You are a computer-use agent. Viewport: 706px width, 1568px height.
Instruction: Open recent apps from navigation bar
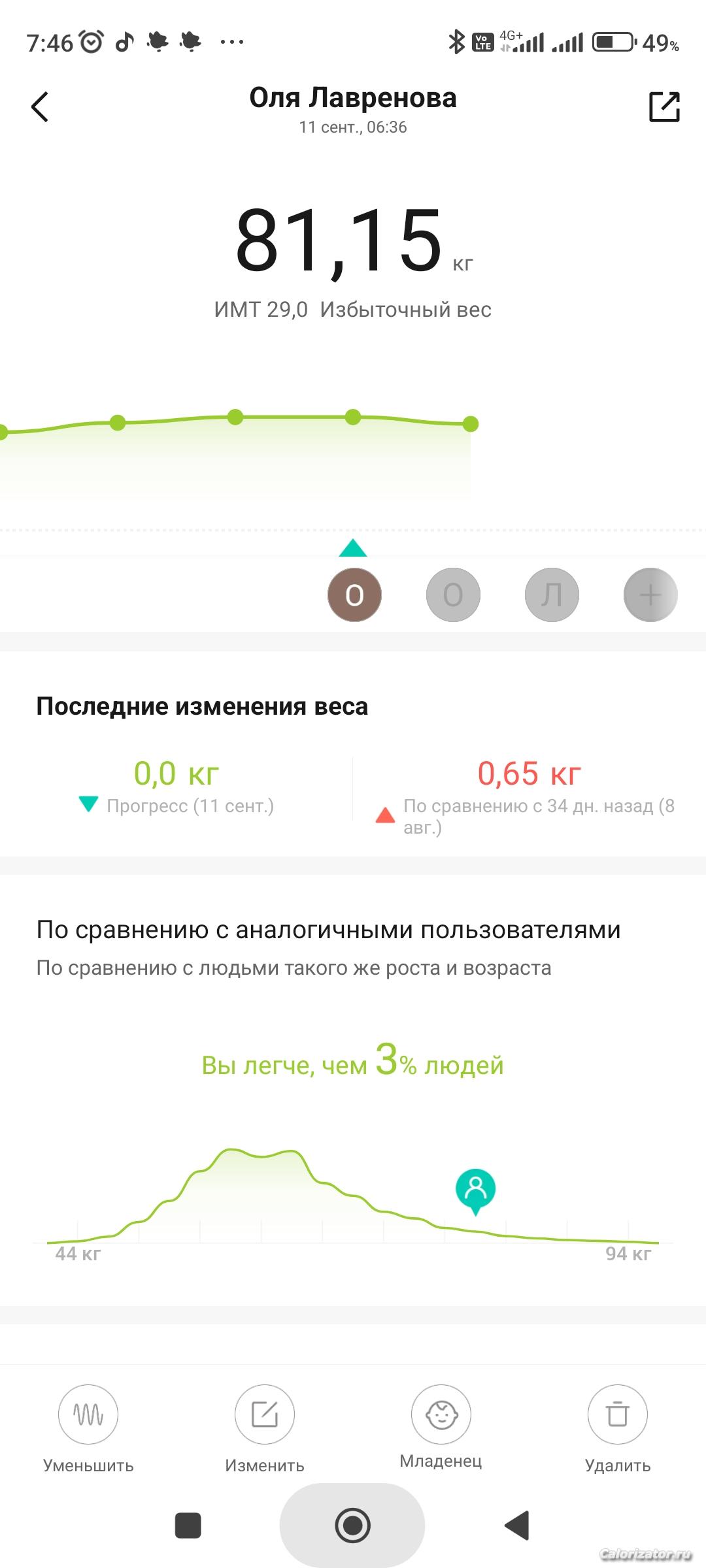click(188, 1525)
